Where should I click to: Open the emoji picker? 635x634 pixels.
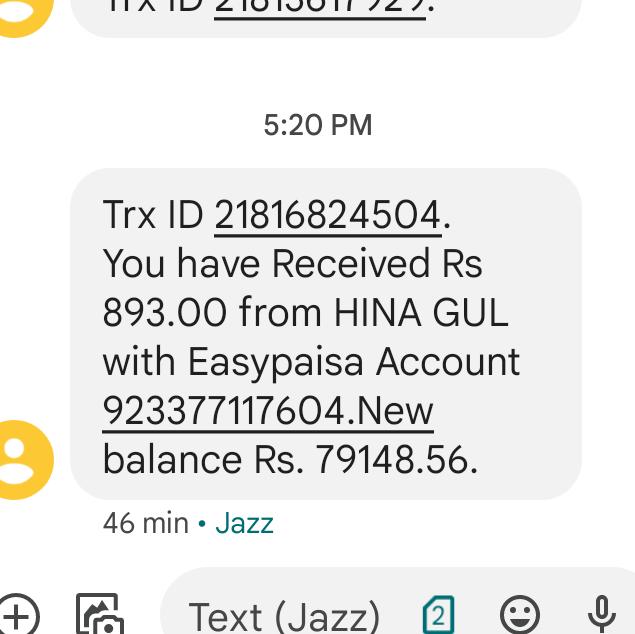pos(520,614)
